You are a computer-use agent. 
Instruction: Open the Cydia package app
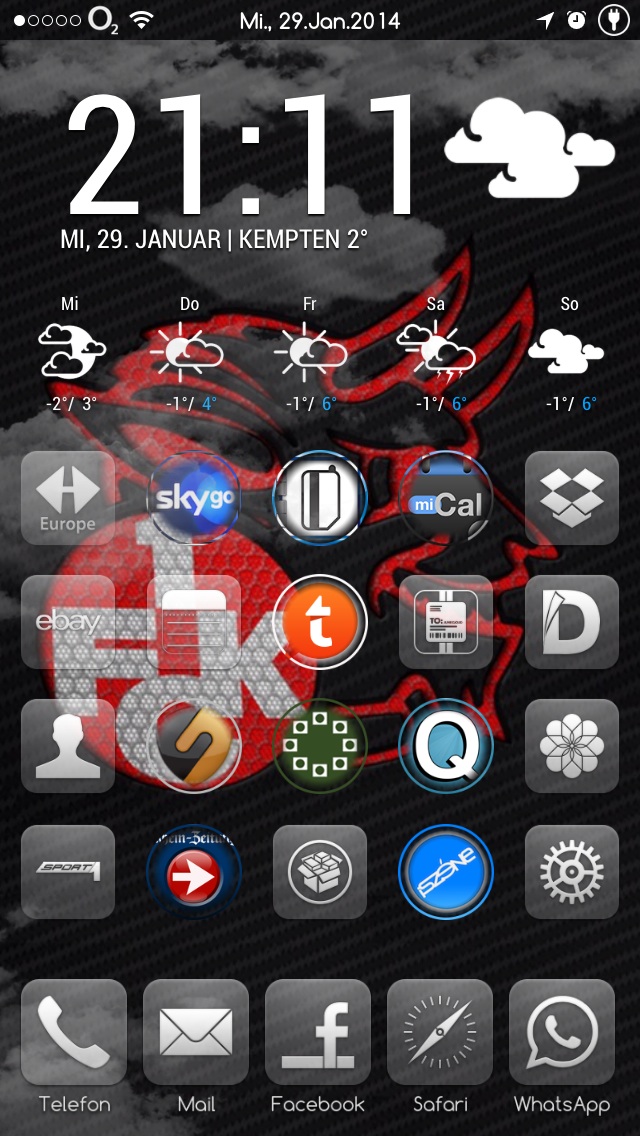pyautogui.click(x=320, y=871)
